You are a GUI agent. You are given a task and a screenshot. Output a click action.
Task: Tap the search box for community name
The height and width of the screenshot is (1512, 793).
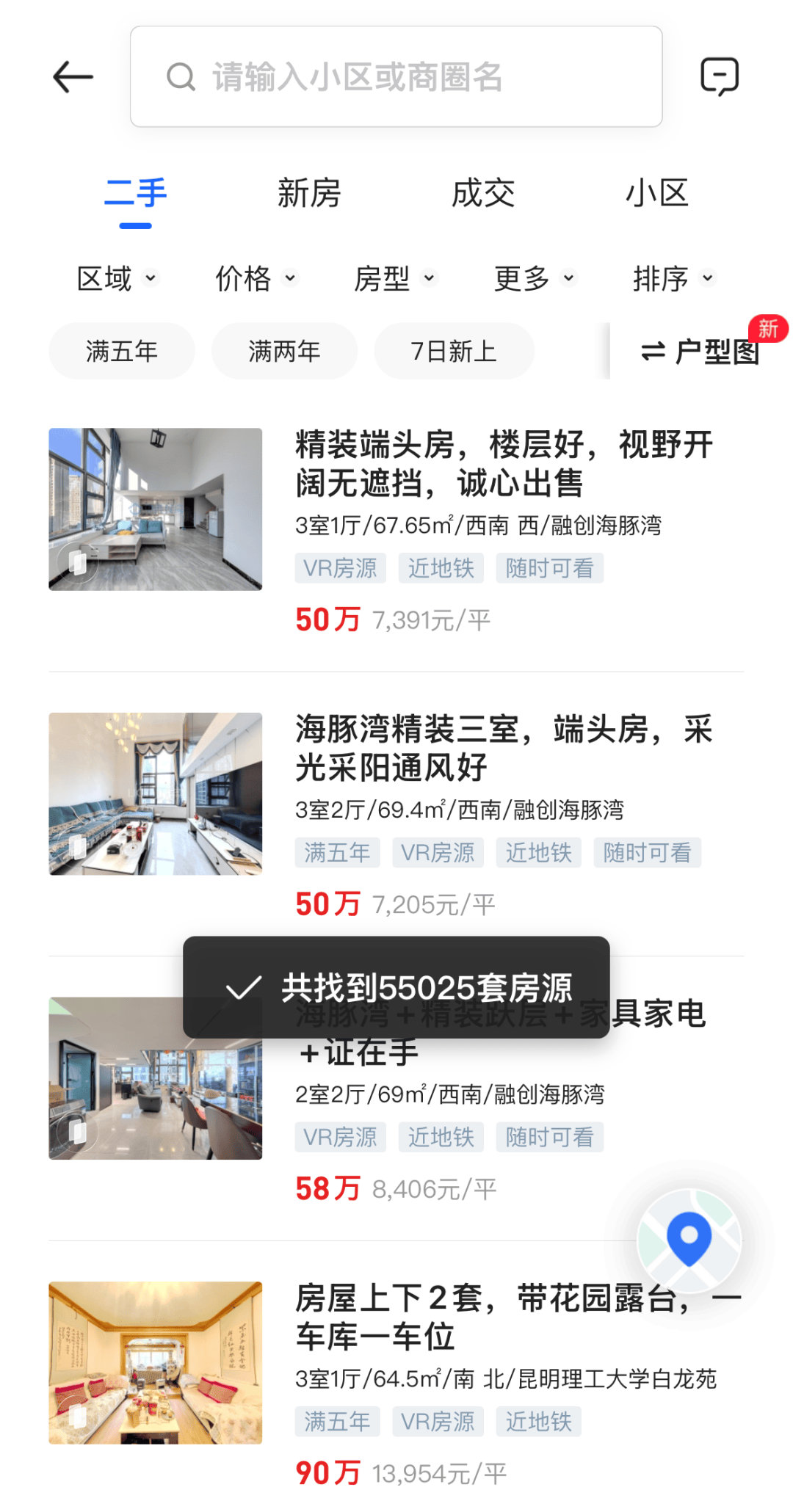pyautogui.click(x=396, y=76)
